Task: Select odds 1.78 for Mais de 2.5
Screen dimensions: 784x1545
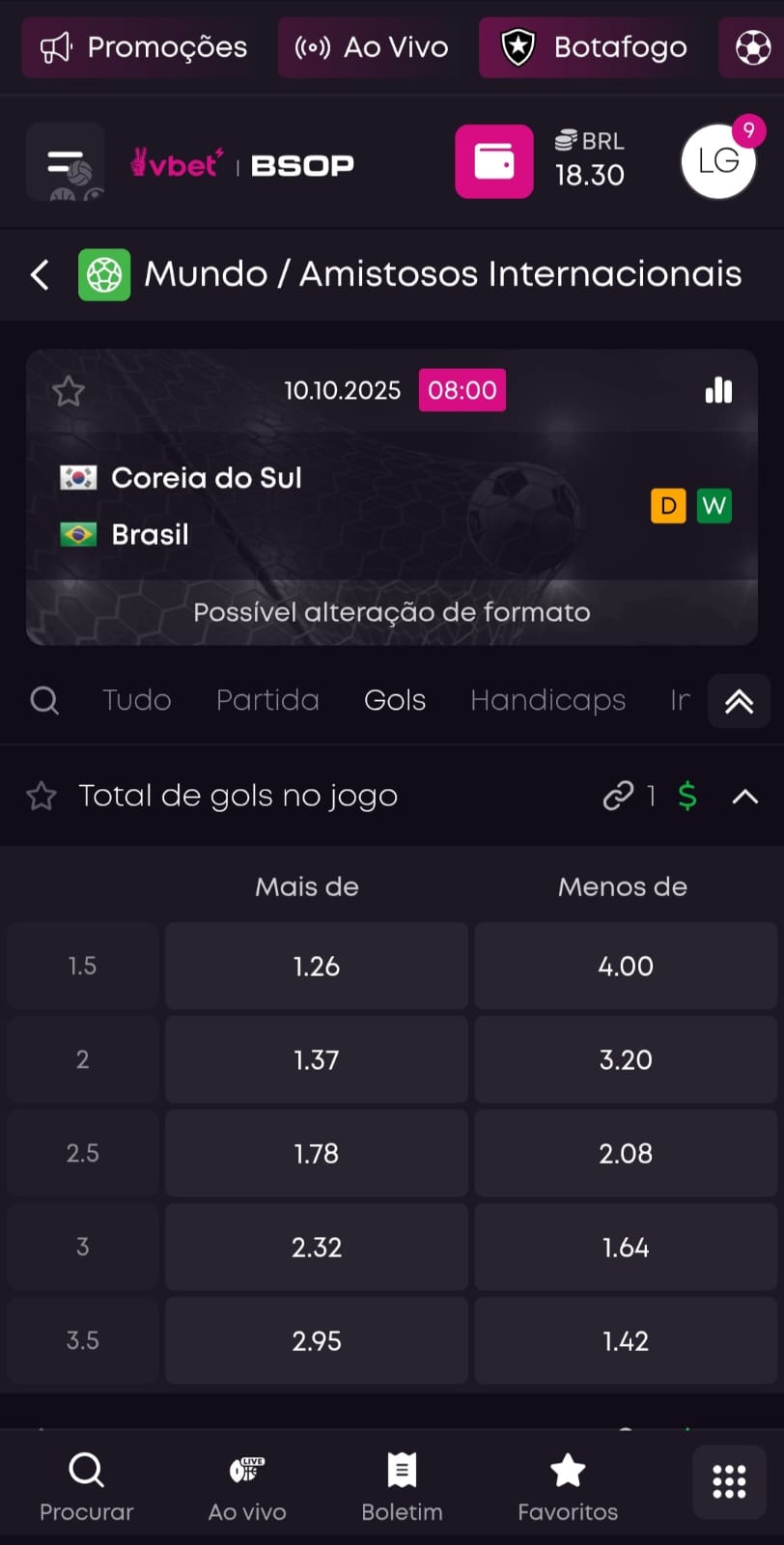Action: pos(316,1153)
